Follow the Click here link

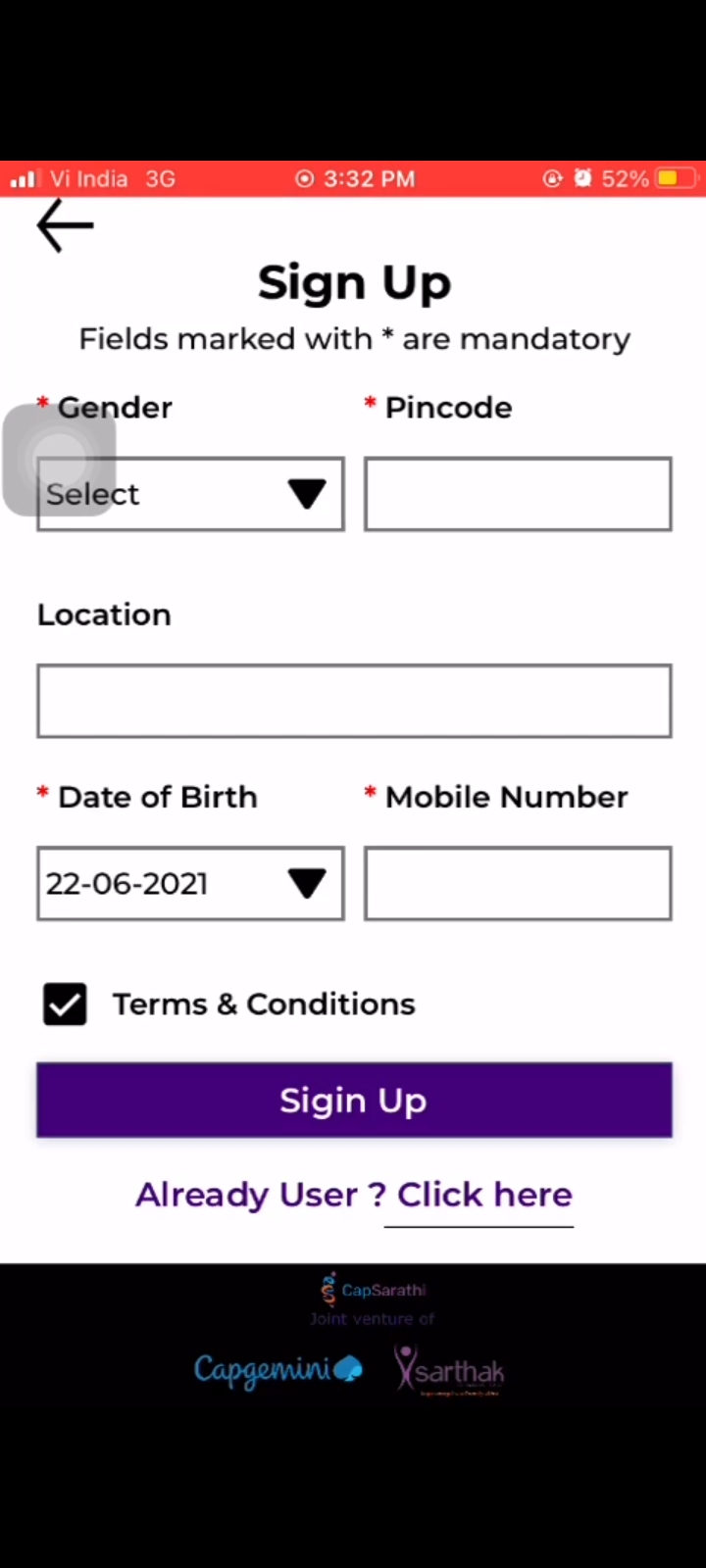click(484, 1196)
